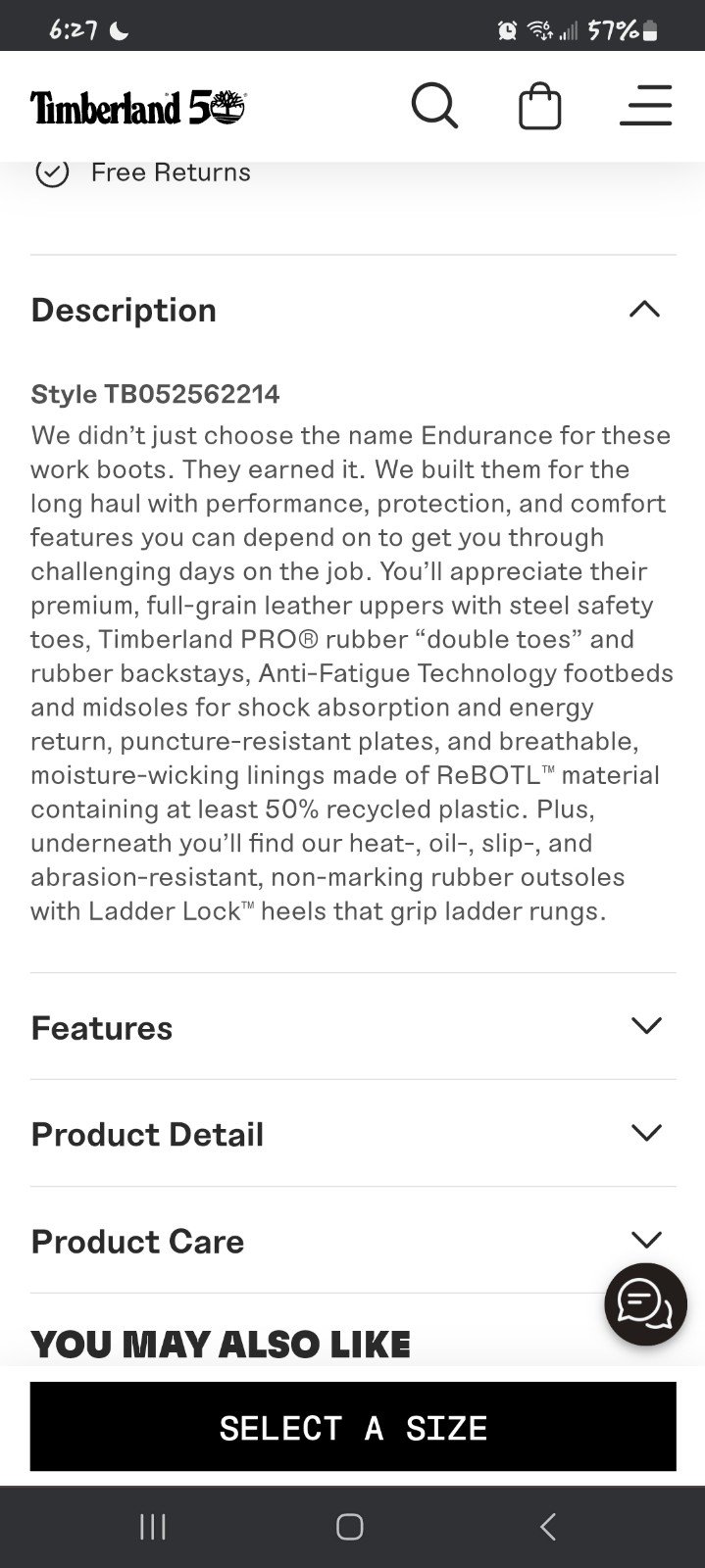The width and height of the screenshot is (705, 1568).
Task: Tap the Timberland logo to go home
Action: [x=138, y=107]
